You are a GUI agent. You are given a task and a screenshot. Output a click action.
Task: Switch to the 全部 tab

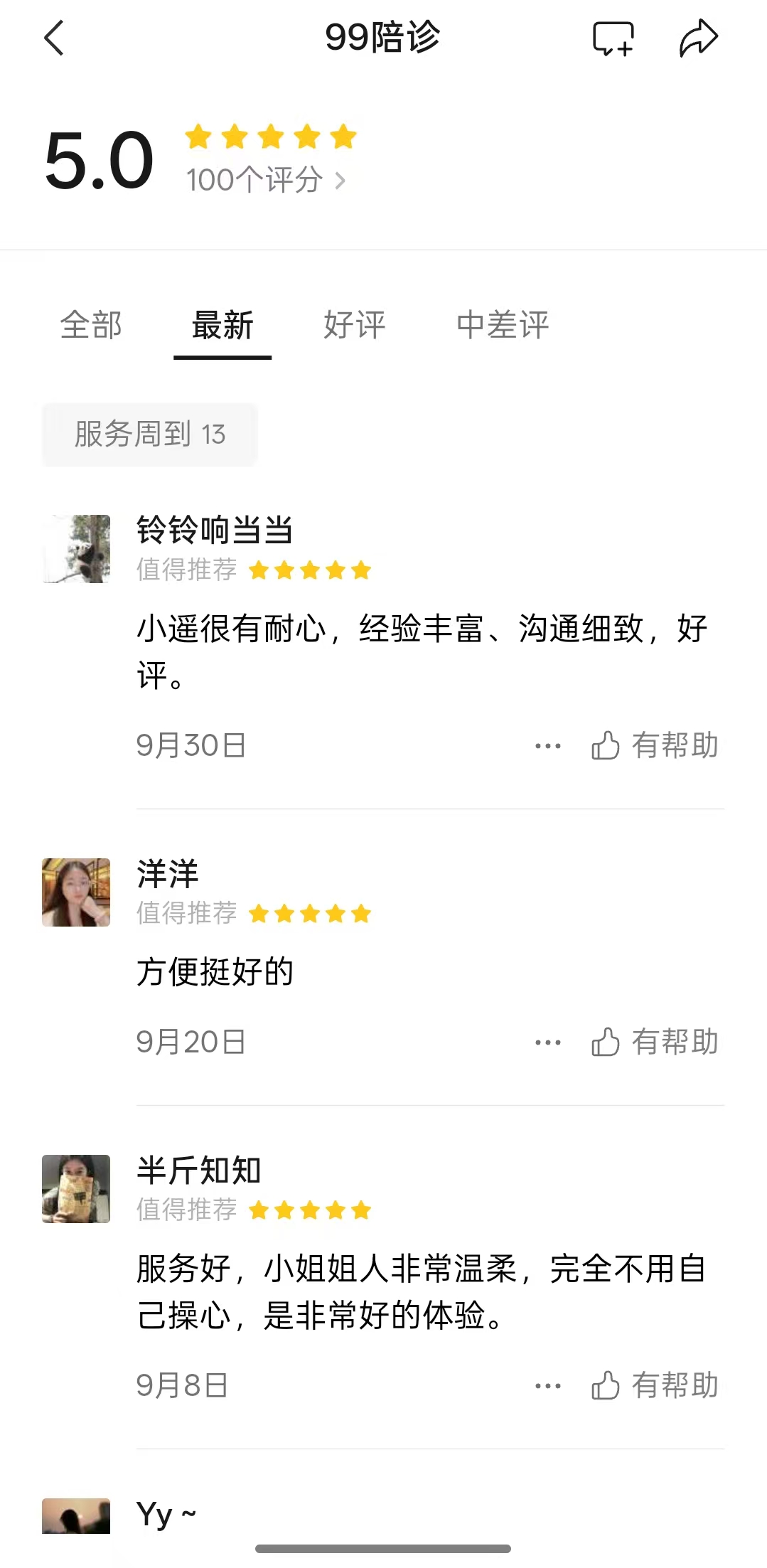coord(91,326)
